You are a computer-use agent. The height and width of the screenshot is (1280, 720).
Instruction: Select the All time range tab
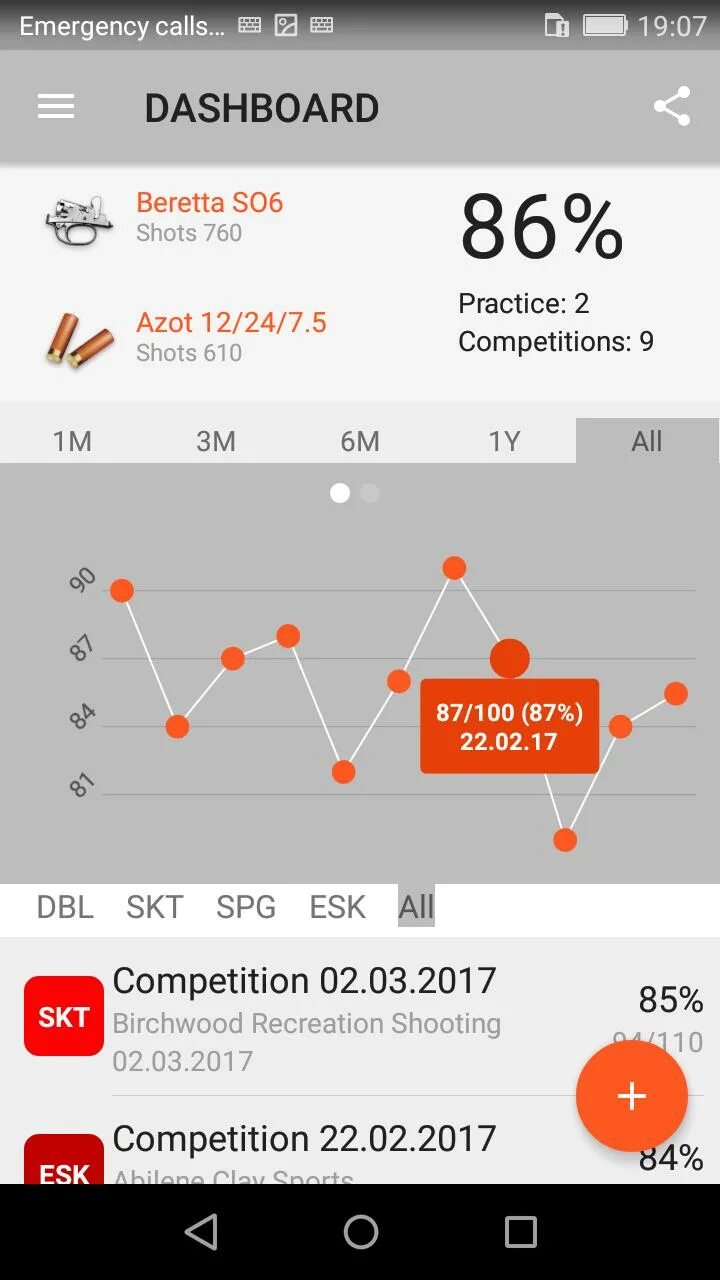[x=647, y=441]
